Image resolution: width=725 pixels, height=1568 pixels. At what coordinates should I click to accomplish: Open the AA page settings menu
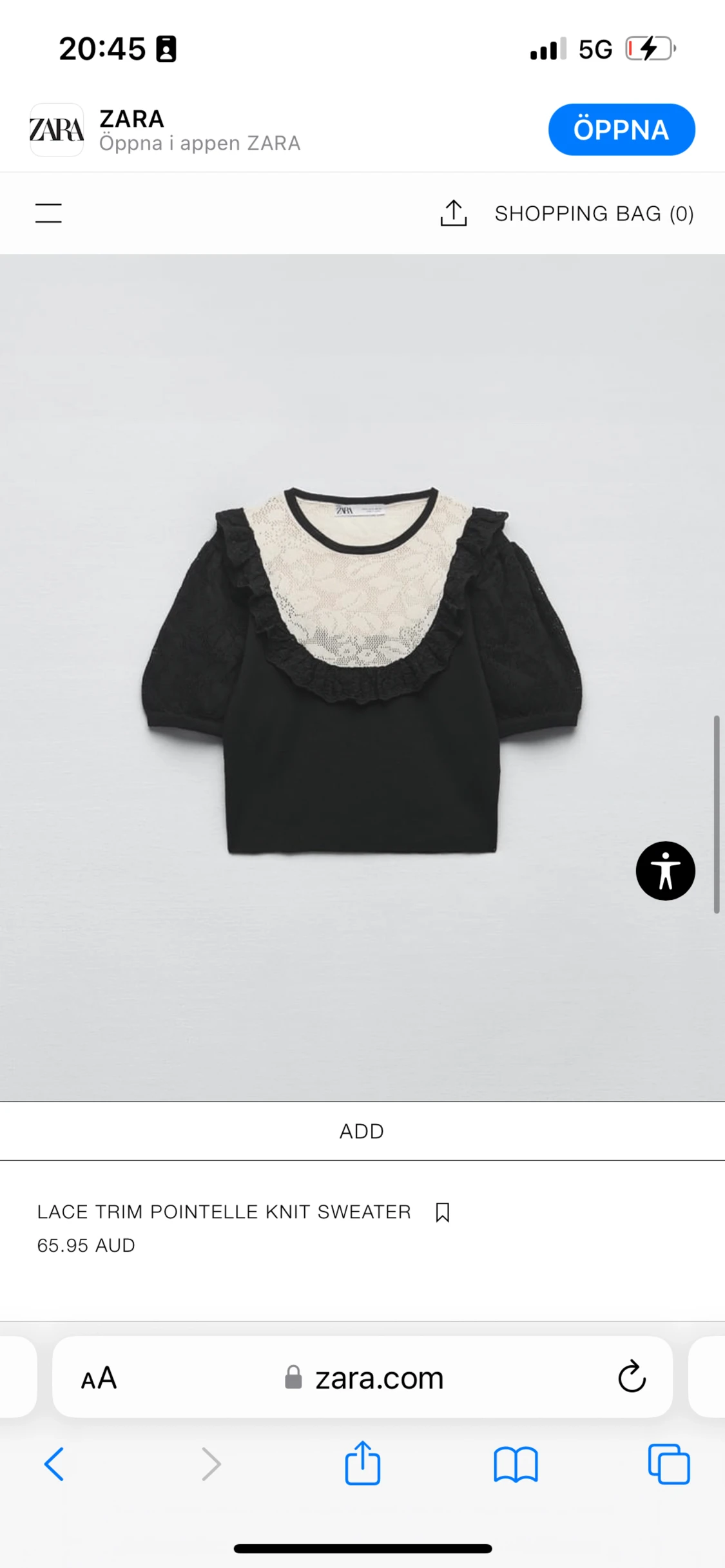(99, 1378)
